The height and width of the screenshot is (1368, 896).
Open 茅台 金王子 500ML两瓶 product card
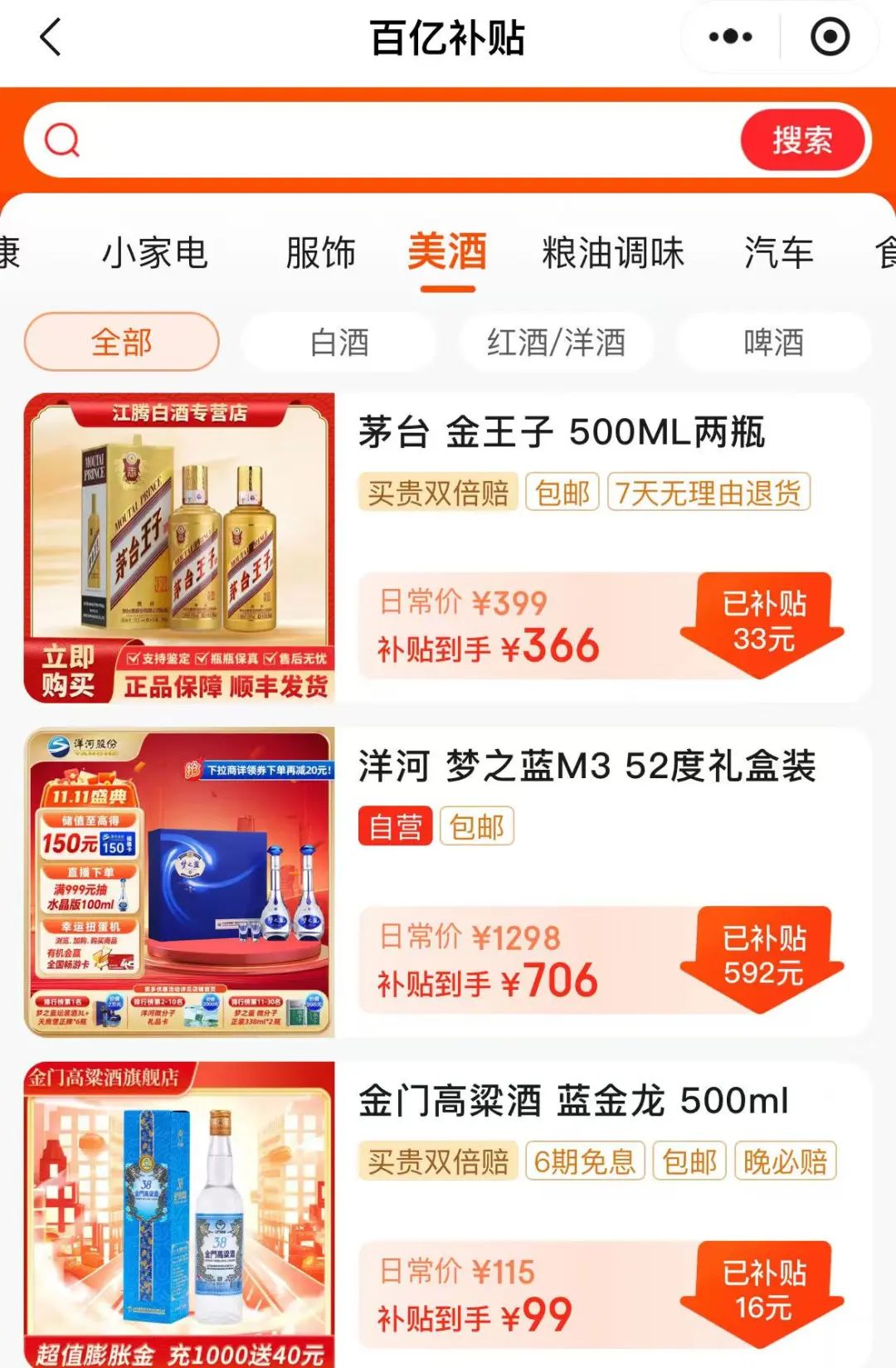pyautogui.click(x=561, y=433)
